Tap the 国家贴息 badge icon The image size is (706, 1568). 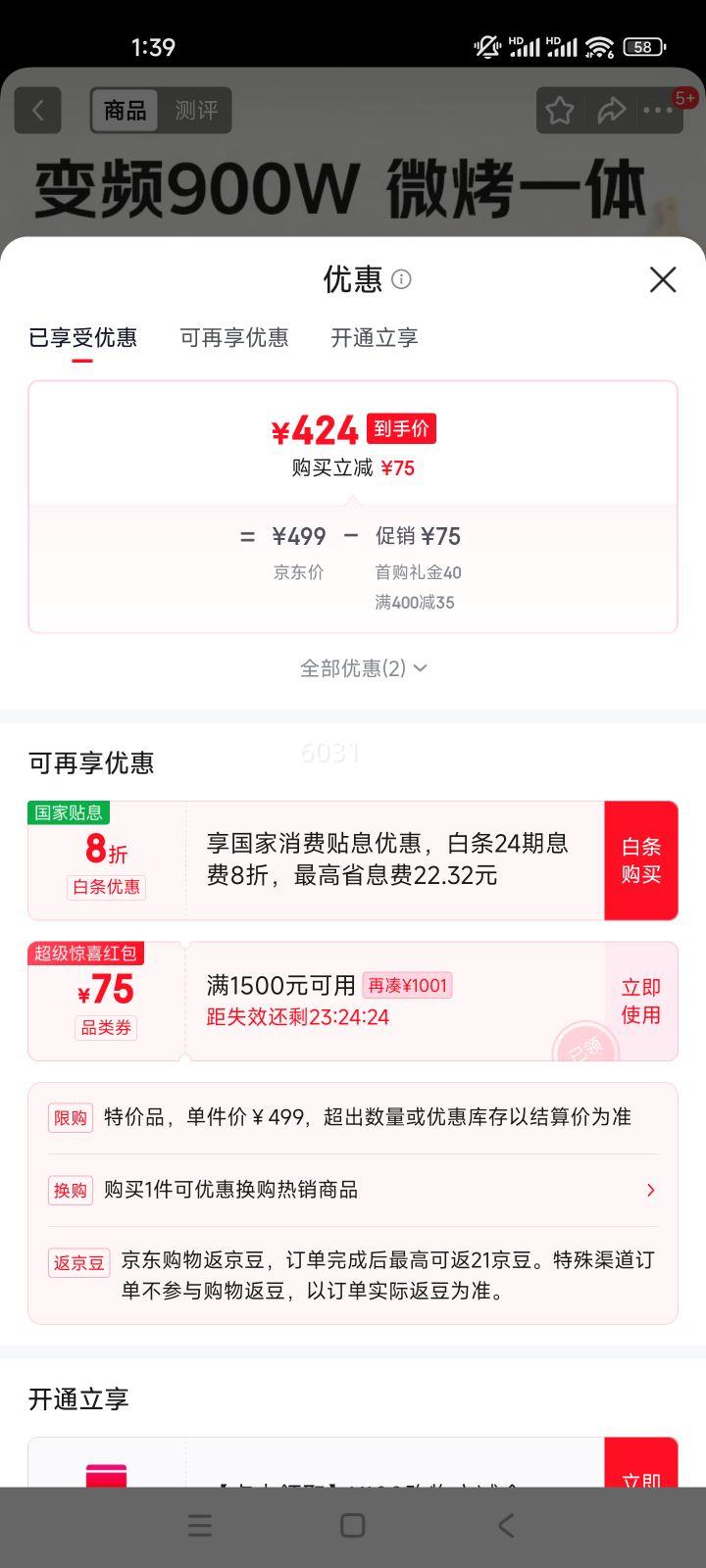pyautogui.click(x=69, y=812)
